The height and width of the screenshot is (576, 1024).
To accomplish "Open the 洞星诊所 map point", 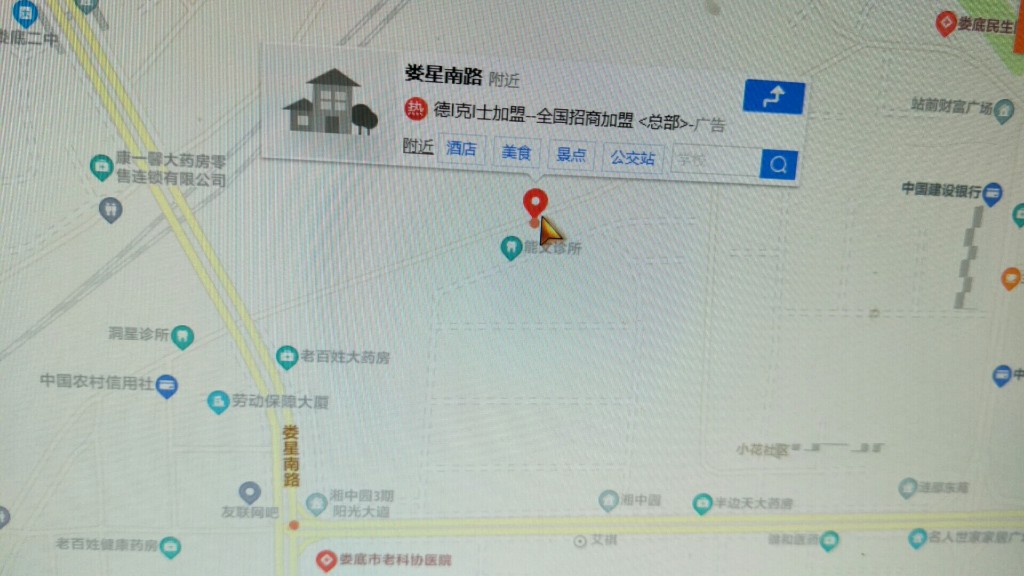I will pos(182,336).
